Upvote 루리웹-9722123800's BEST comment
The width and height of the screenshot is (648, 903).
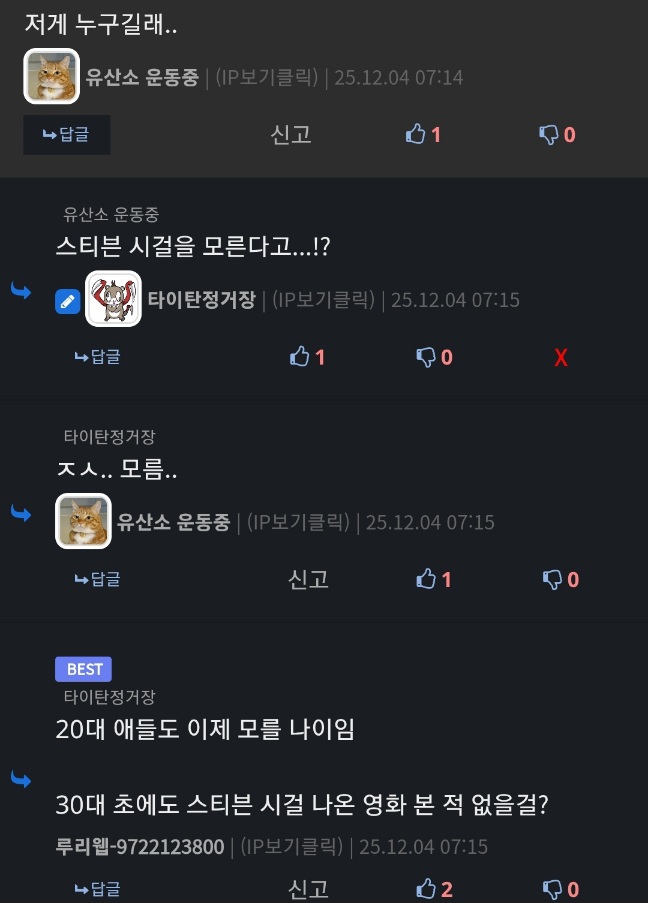[434, 888]
